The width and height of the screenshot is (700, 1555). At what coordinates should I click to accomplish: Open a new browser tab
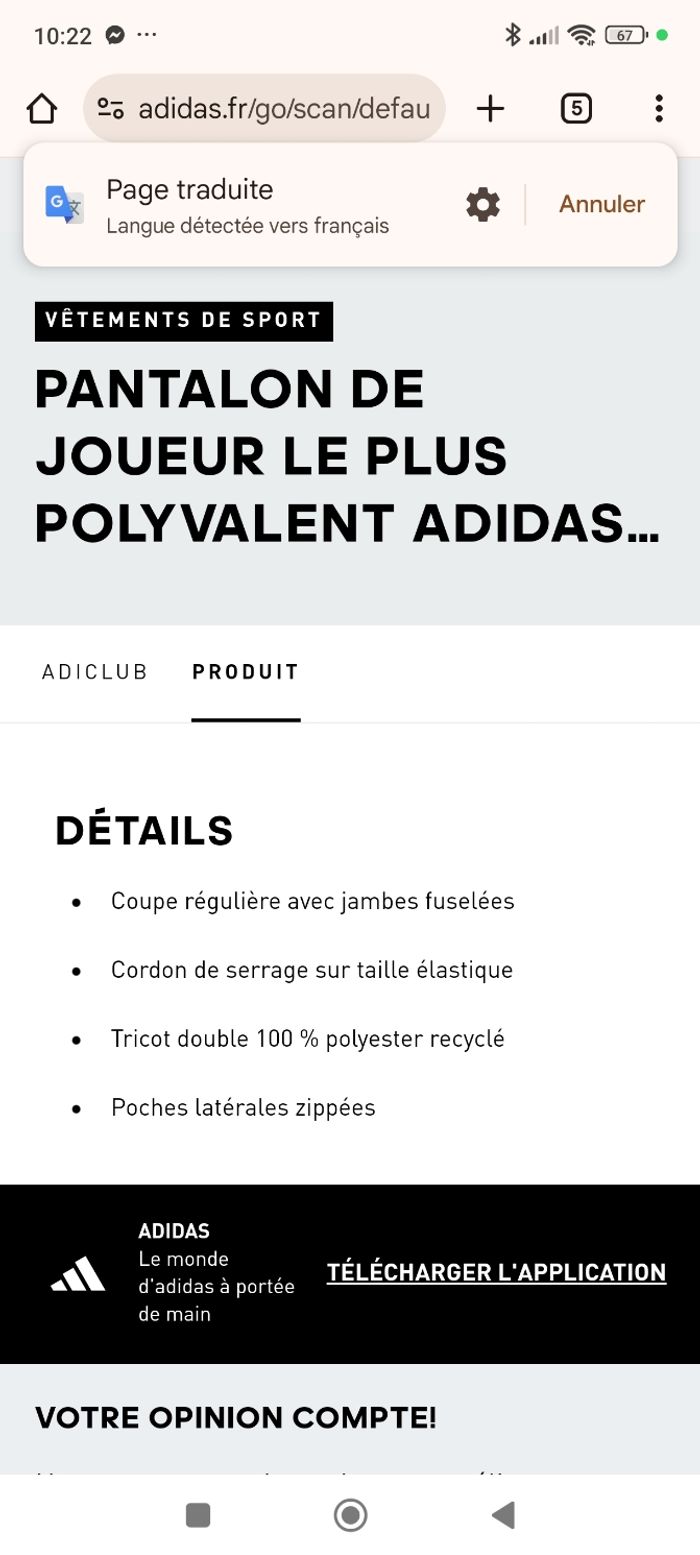click(490, 108)
